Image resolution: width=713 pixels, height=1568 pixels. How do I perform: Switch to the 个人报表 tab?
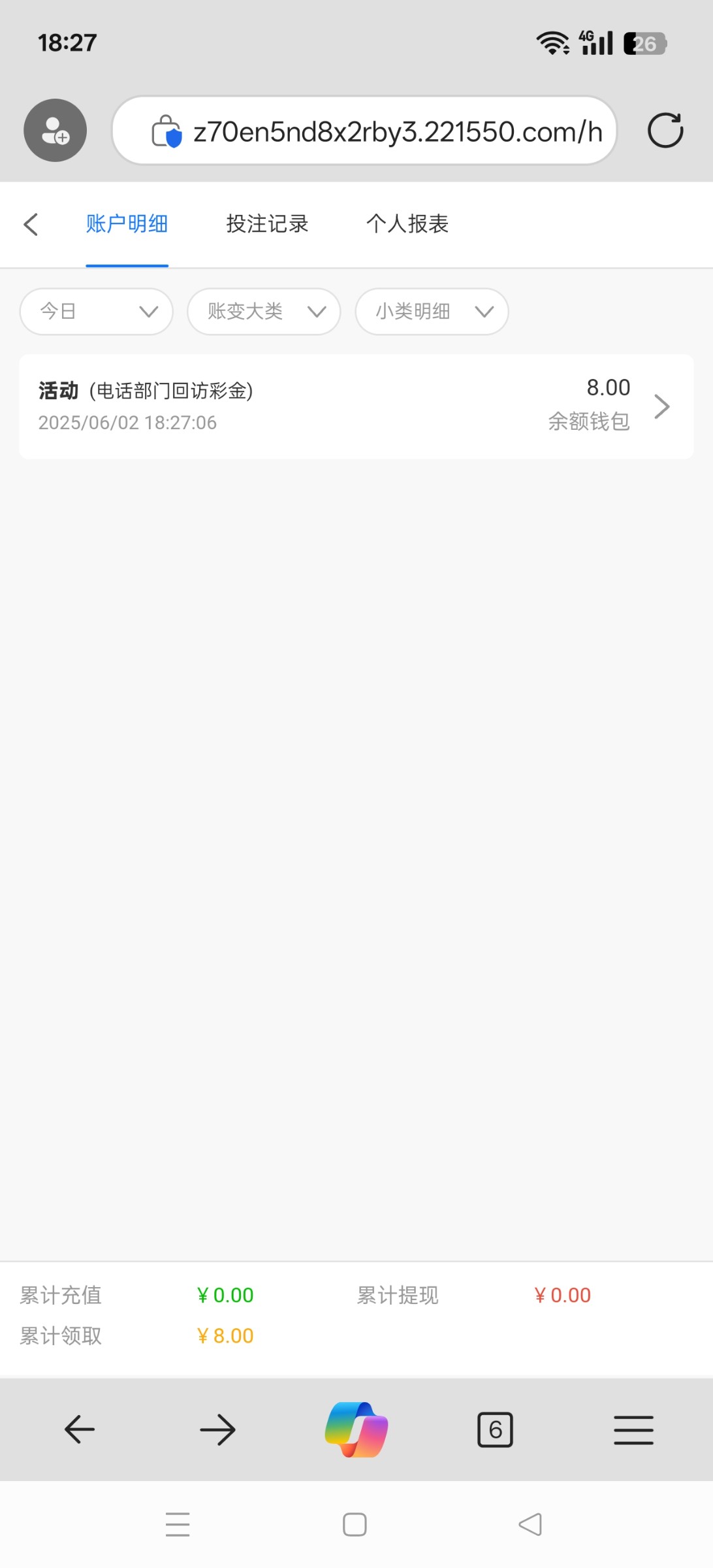click(407, 224)
